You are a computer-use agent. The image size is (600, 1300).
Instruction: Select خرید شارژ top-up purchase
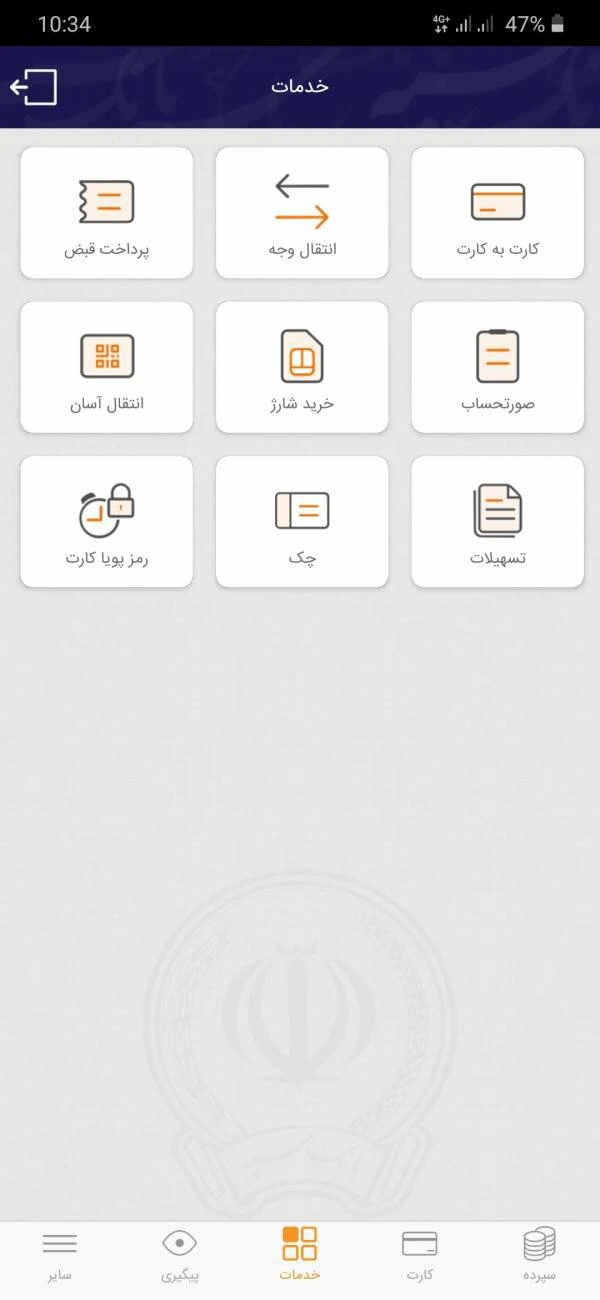pyautogui.click(x=302, y=367)
